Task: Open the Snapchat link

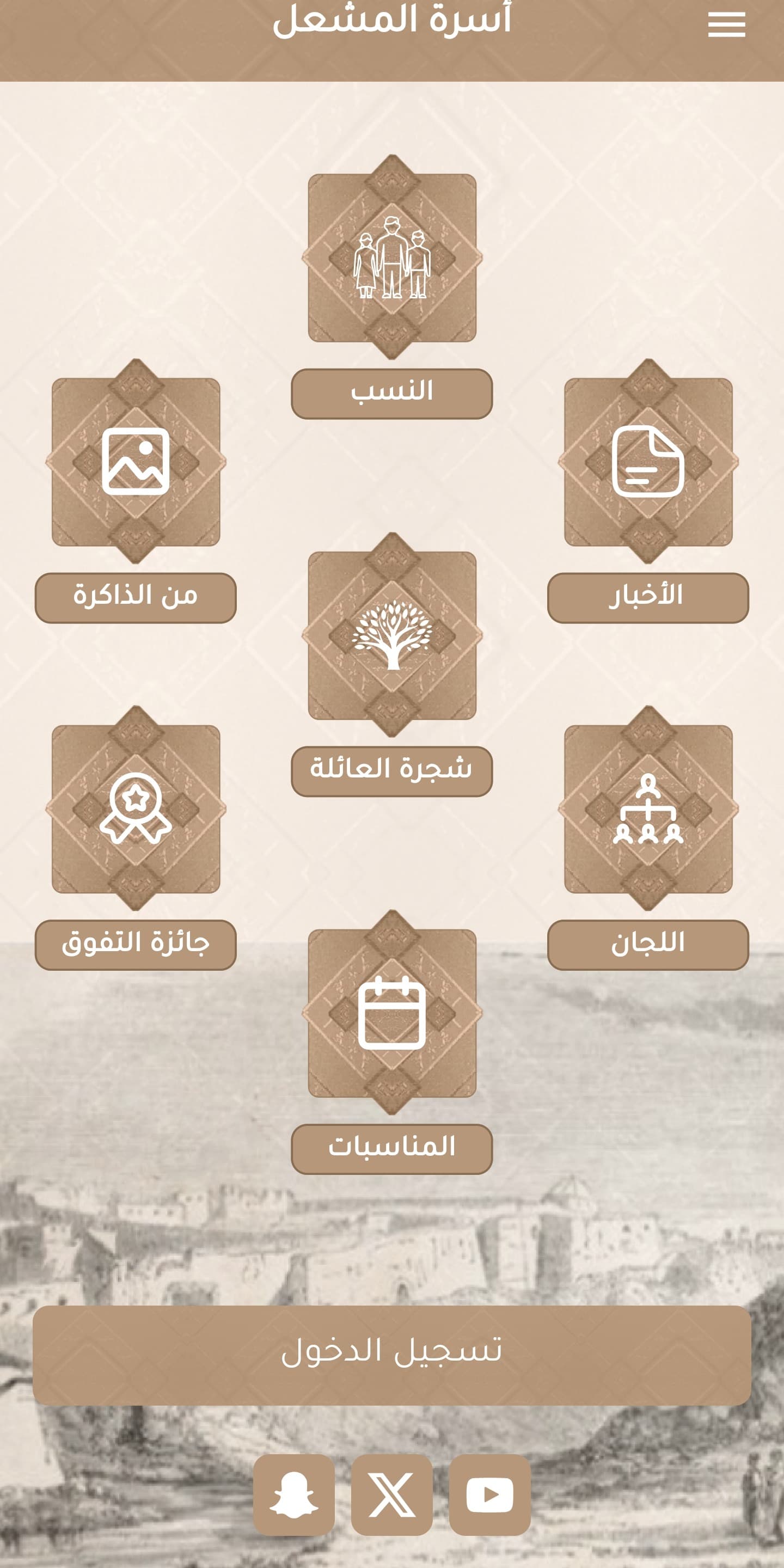Action: tap(294, 1495)
